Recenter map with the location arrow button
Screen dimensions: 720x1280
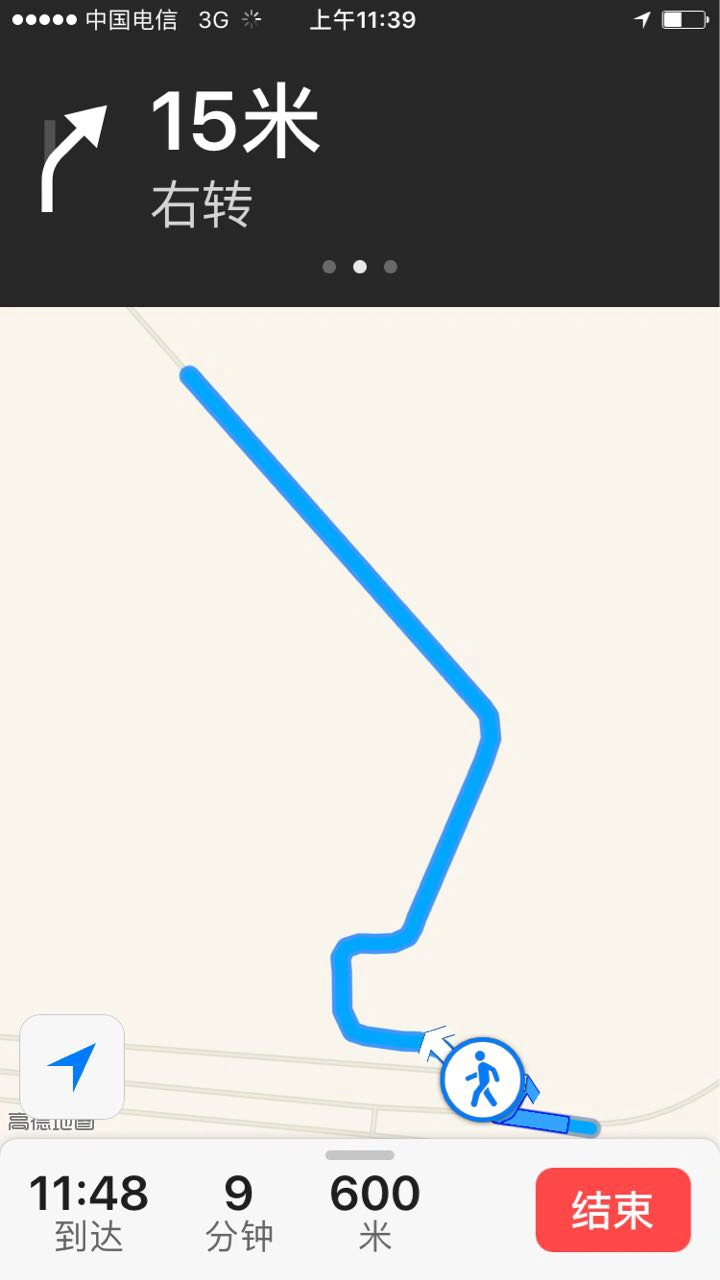click(x=72, y=1066)
